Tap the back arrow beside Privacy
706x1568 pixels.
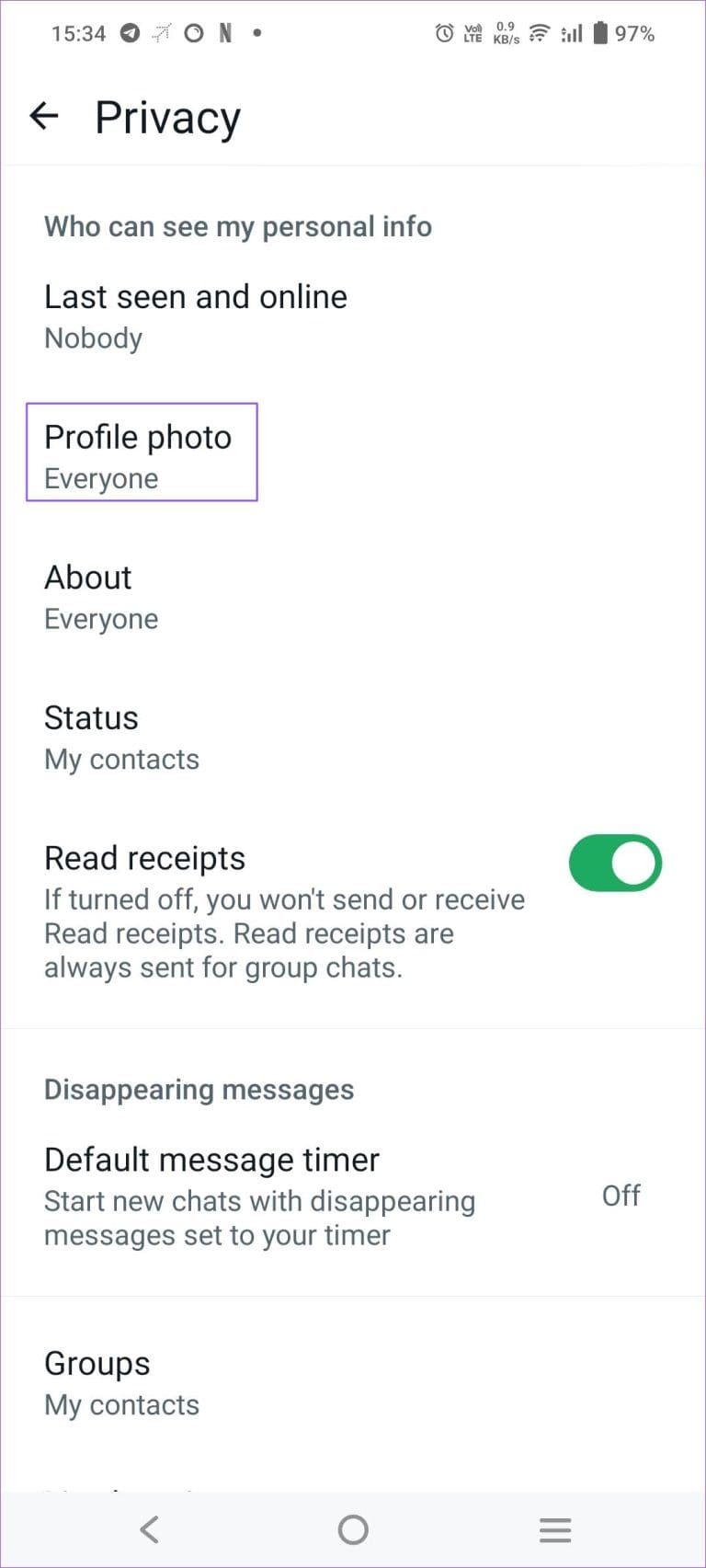click(43, 116)
